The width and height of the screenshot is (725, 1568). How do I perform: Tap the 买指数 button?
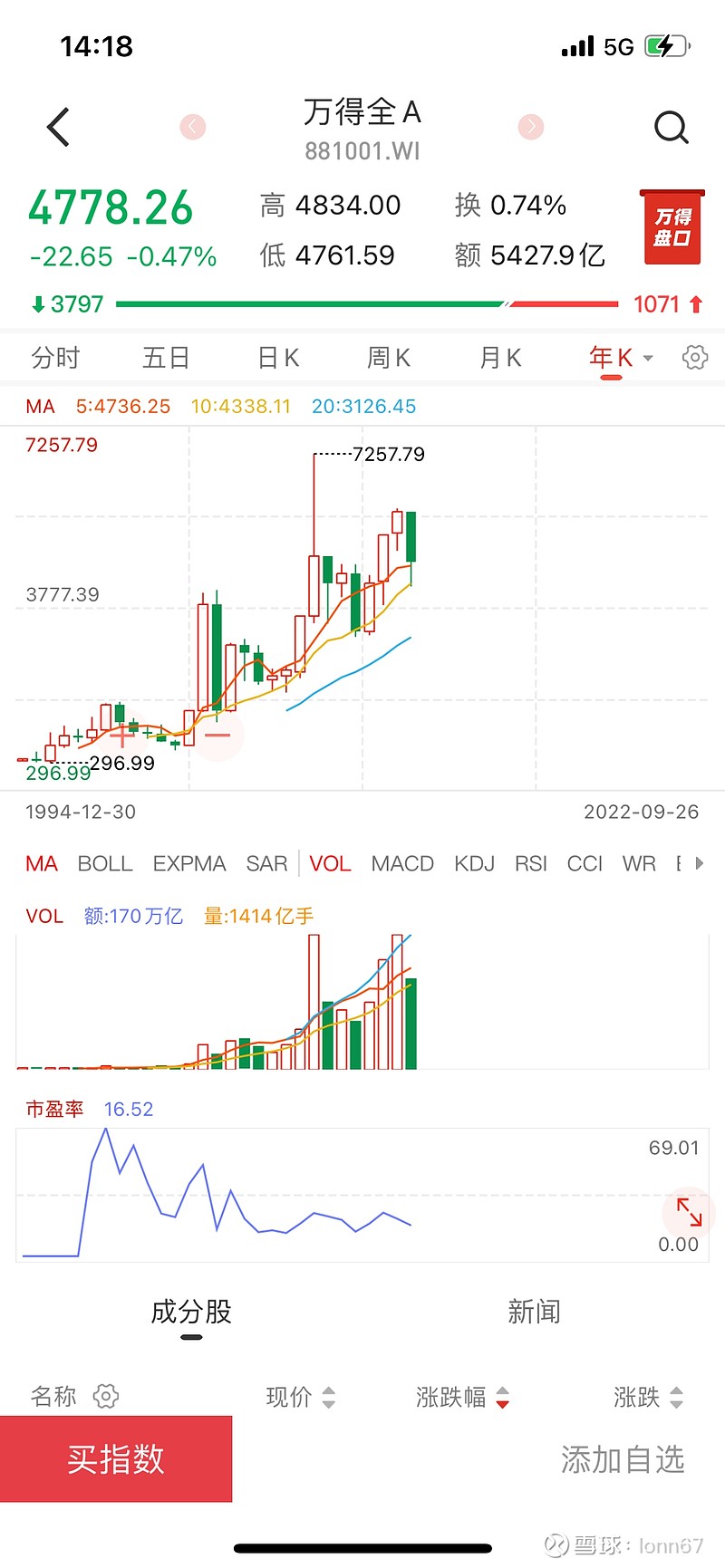(x=116, y=1458)
